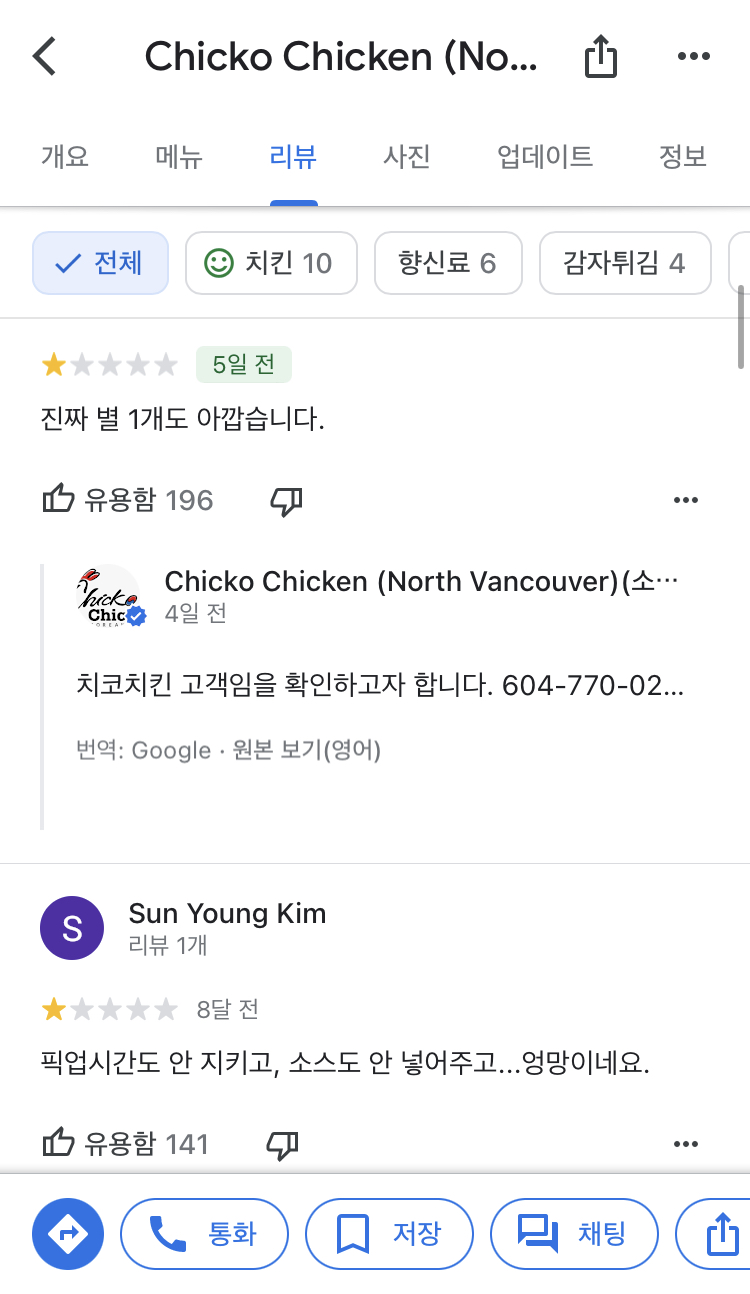Call the restaurant with 통화

[x=205, y=1233]
